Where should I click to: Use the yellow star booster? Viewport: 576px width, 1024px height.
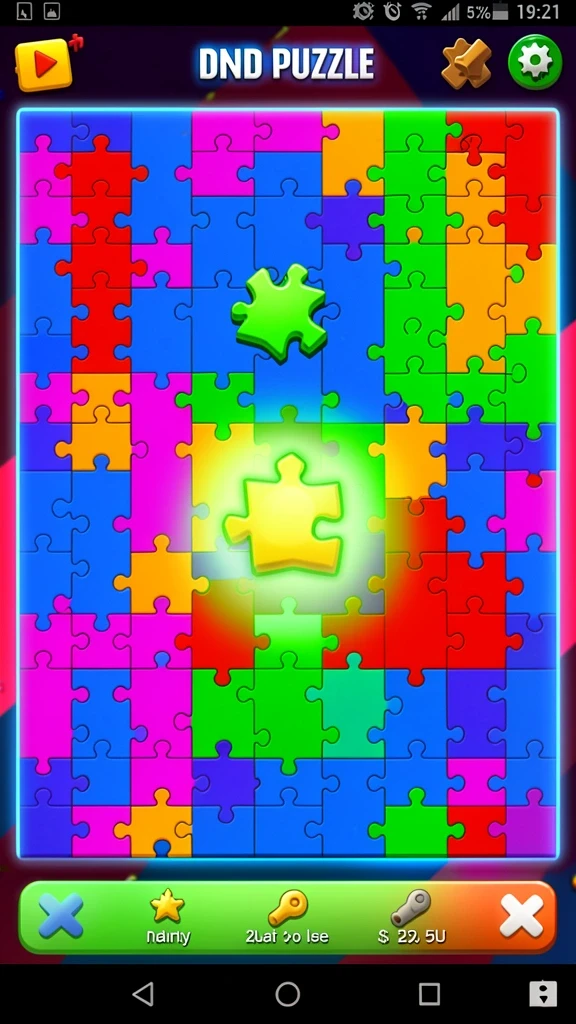point(168,916)
